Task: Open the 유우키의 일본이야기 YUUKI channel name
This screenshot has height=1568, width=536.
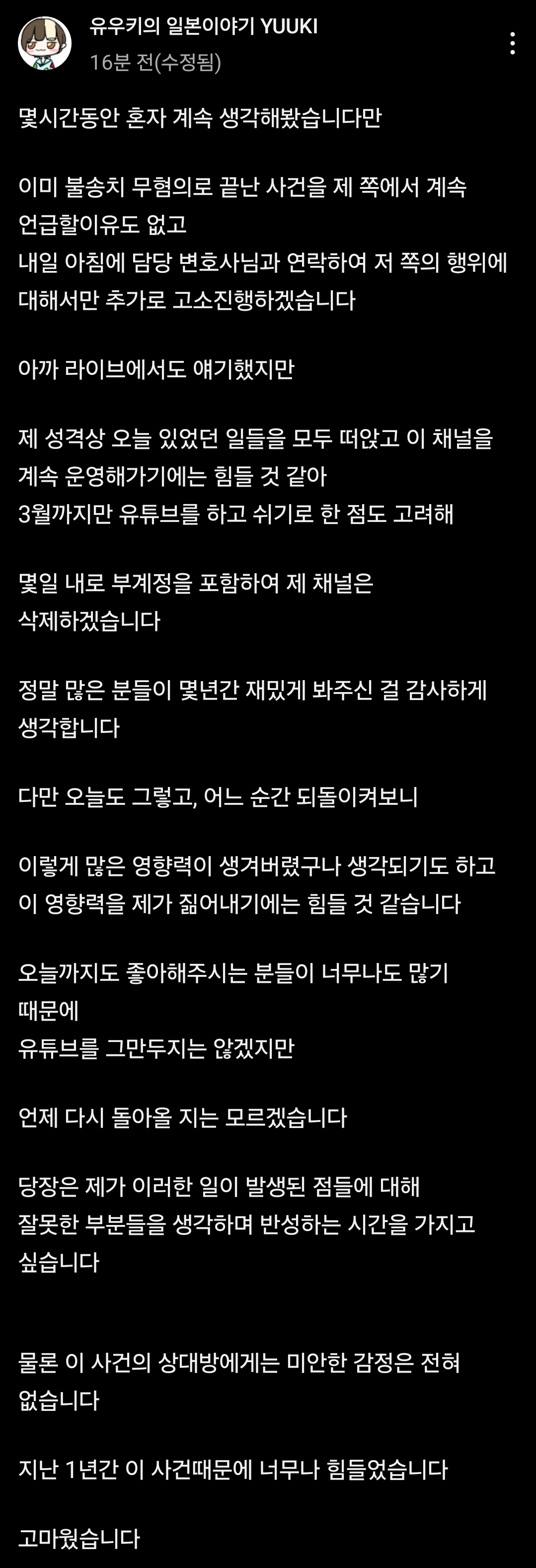Action: click(203, 27)
